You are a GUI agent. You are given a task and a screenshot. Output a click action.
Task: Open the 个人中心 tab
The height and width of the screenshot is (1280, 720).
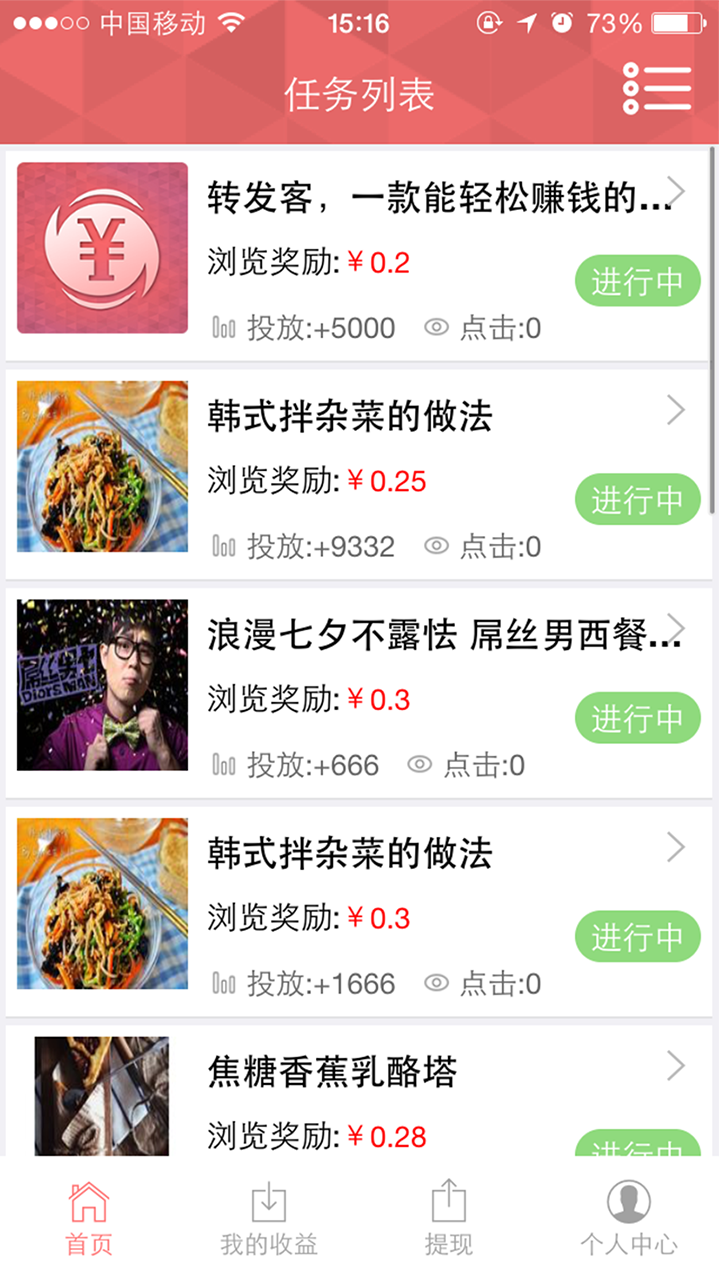[x=629, y=1218]
